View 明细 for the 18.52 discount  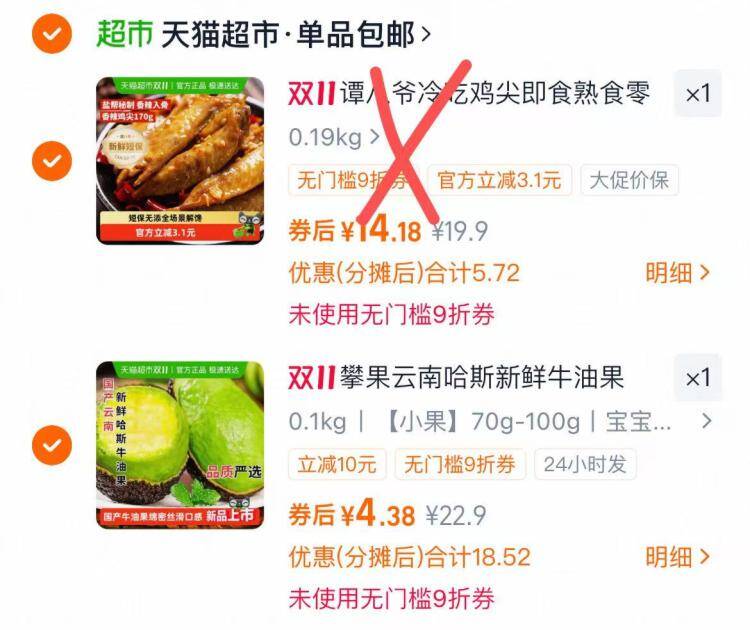tap(677, 556)
